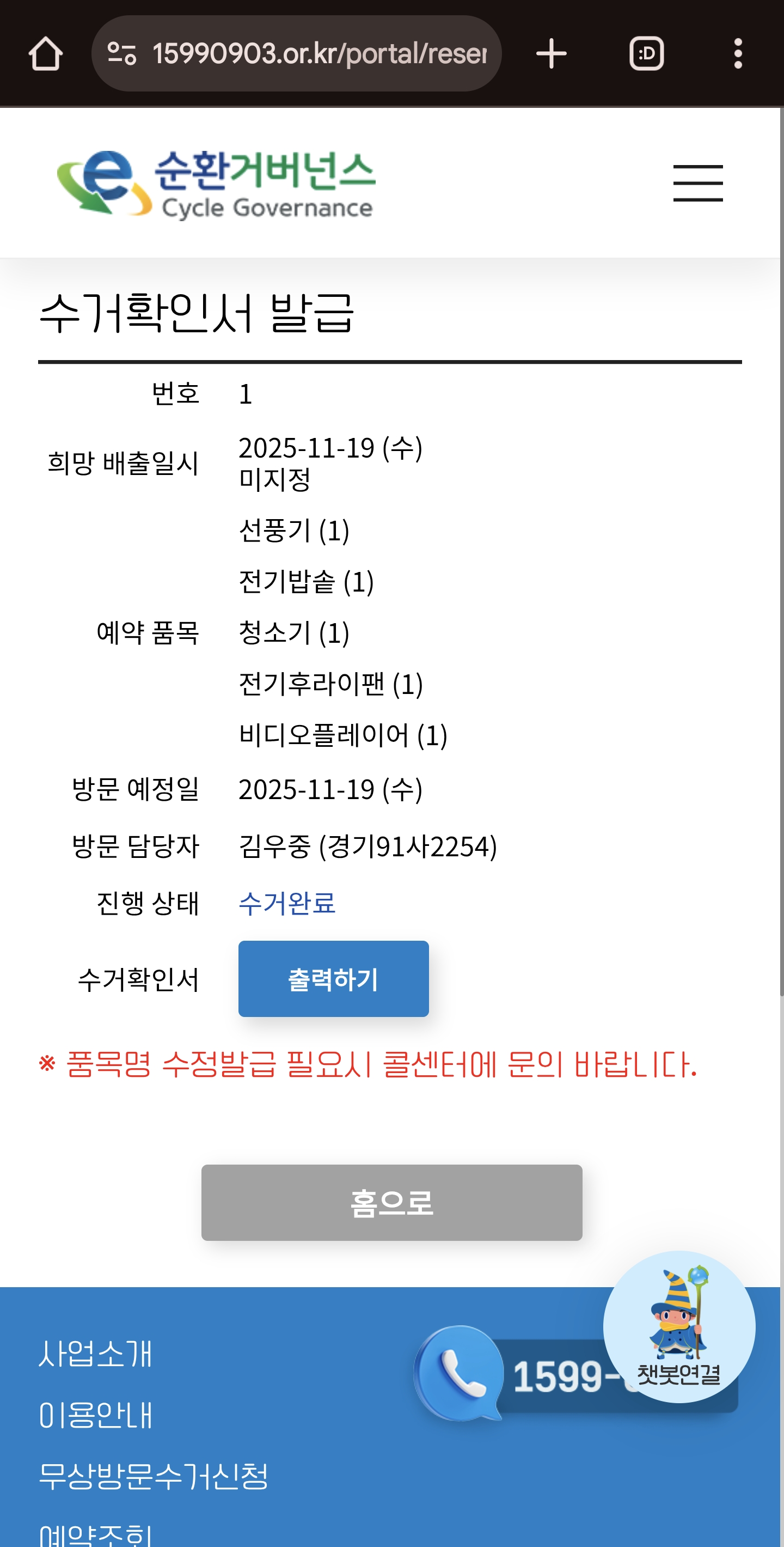Go to the browser home page
The image size is (784, 1547).
coord(46,54)
